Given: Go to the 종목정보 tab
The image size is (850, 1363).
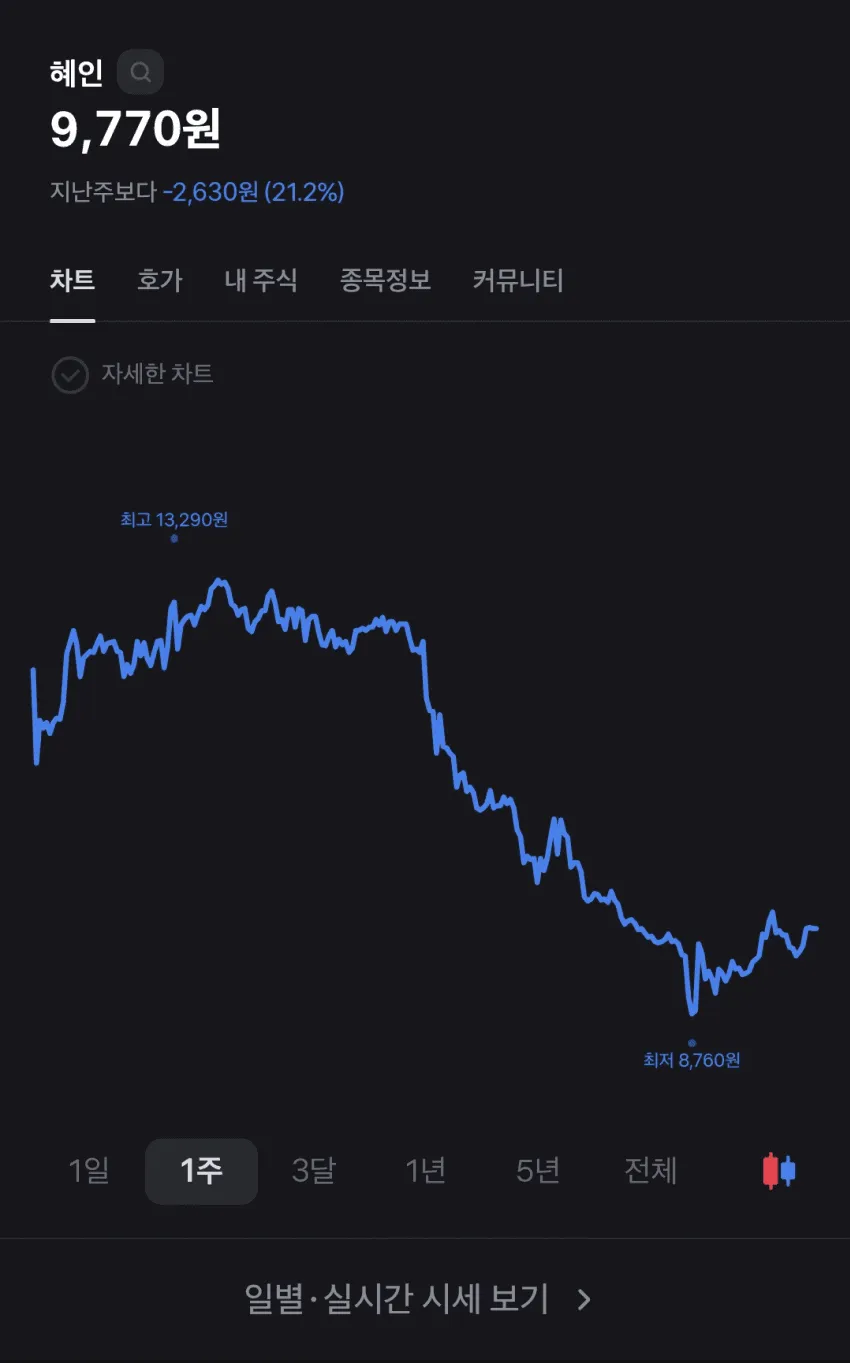Looking at the screenshot, I should (x=385, y=280).
